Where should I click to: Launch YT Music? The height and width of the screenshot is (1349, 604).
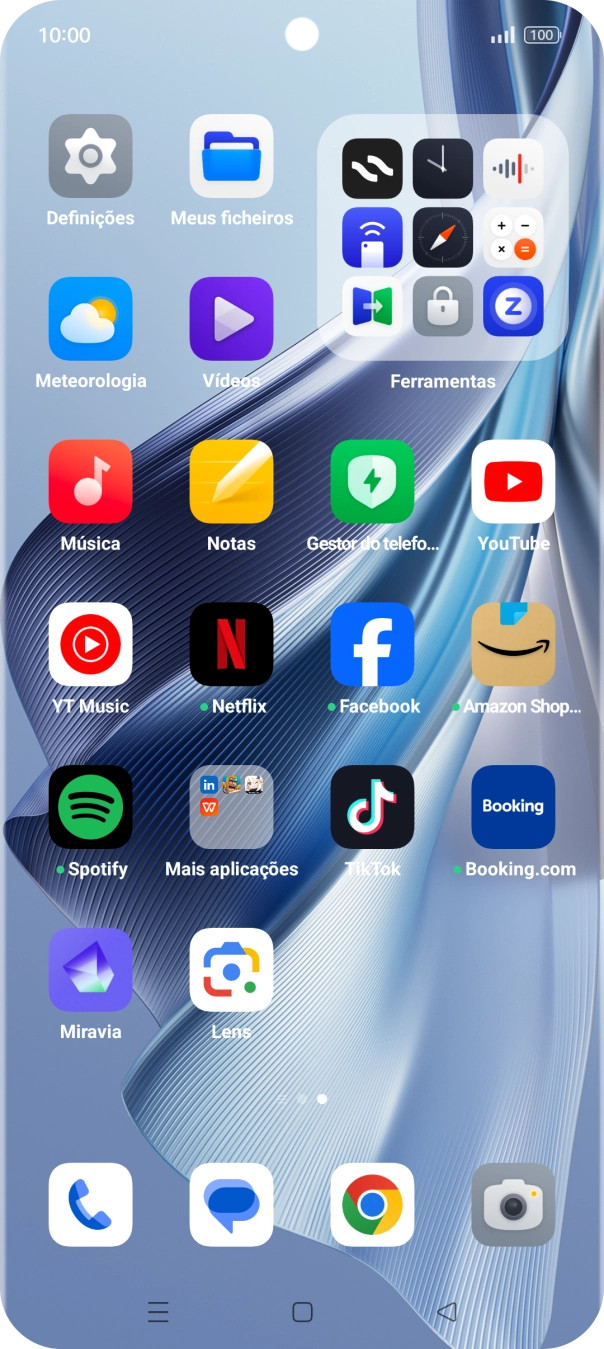90,645
